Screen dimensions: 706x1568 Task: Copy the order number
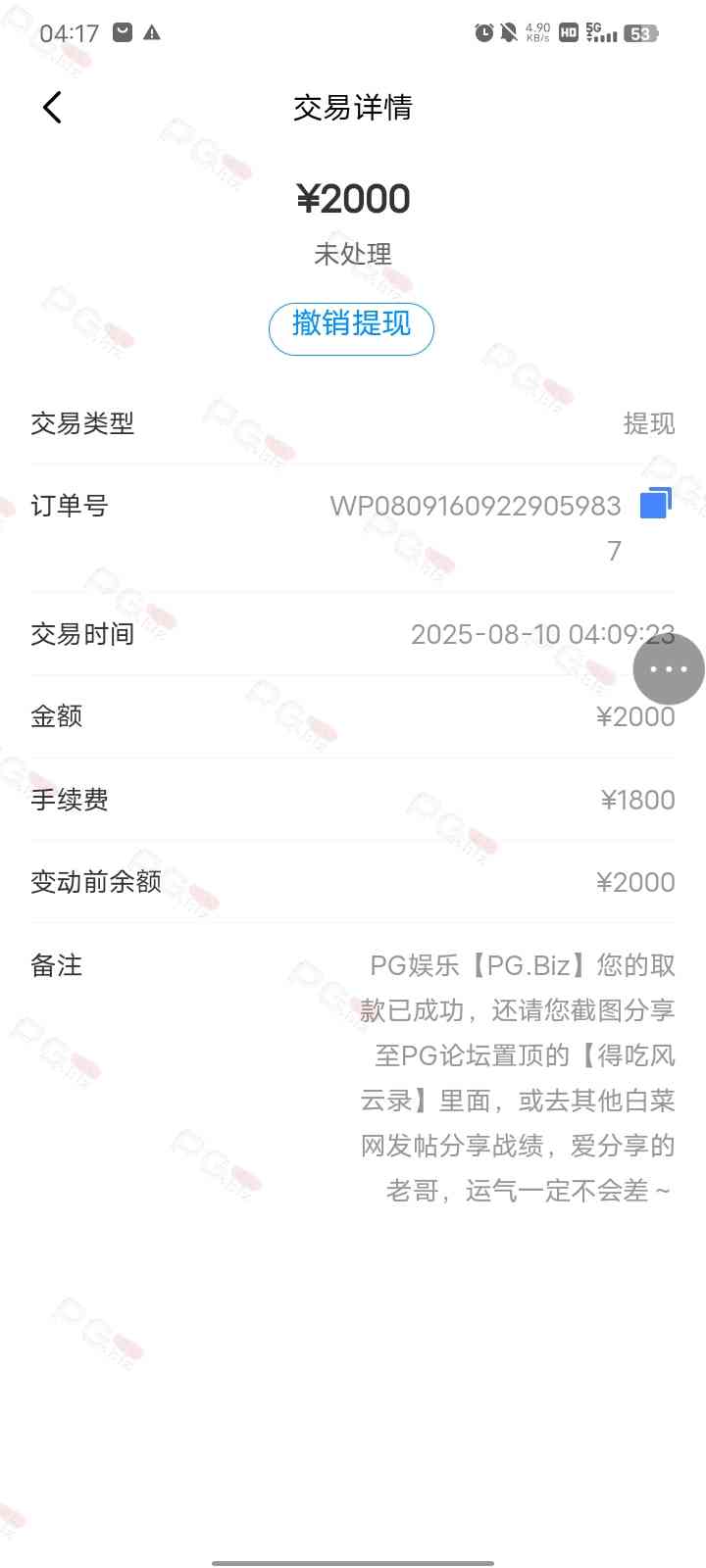655,504
